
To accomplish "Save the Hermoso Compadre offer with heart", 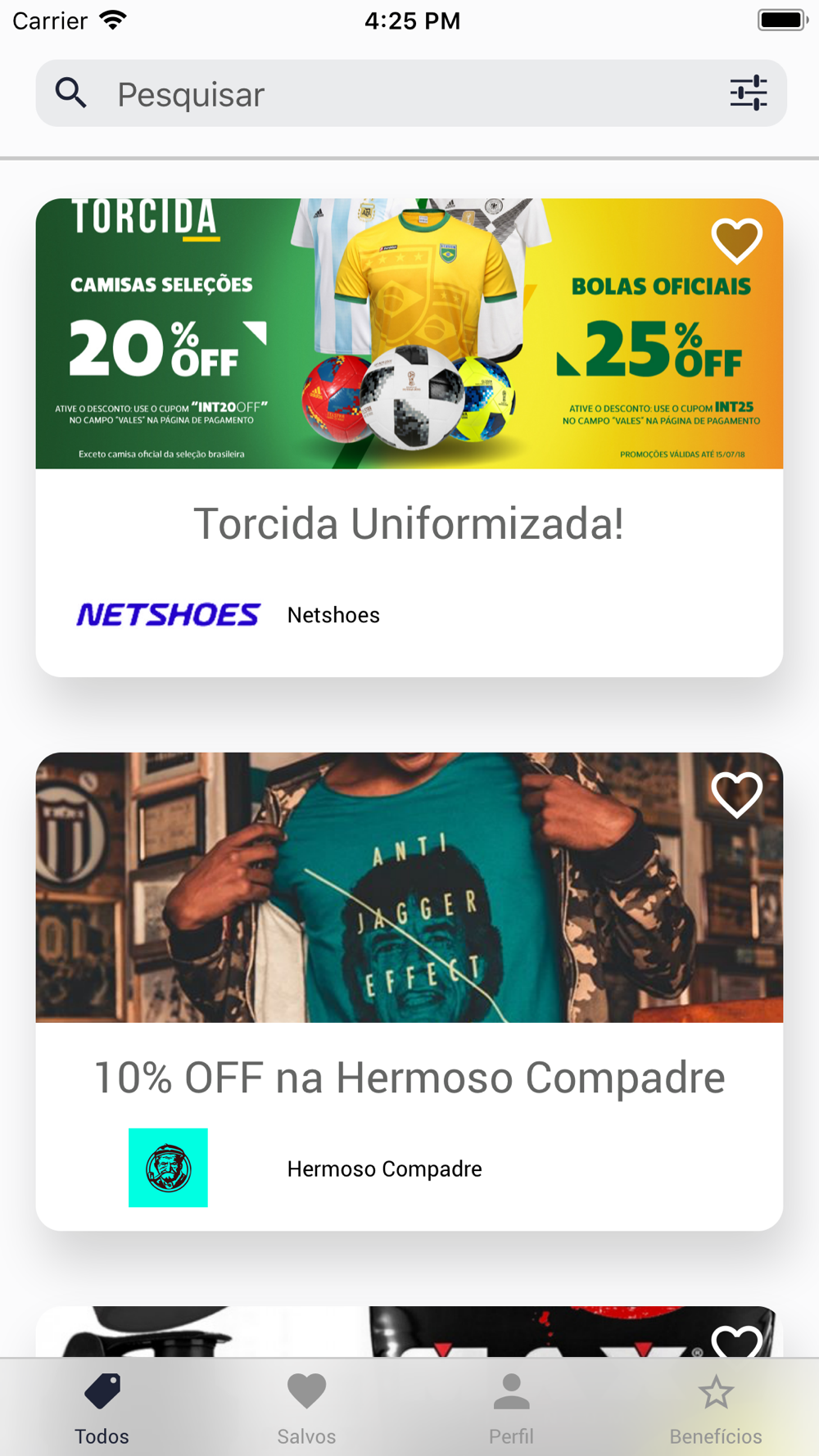I will coord(736,794).
